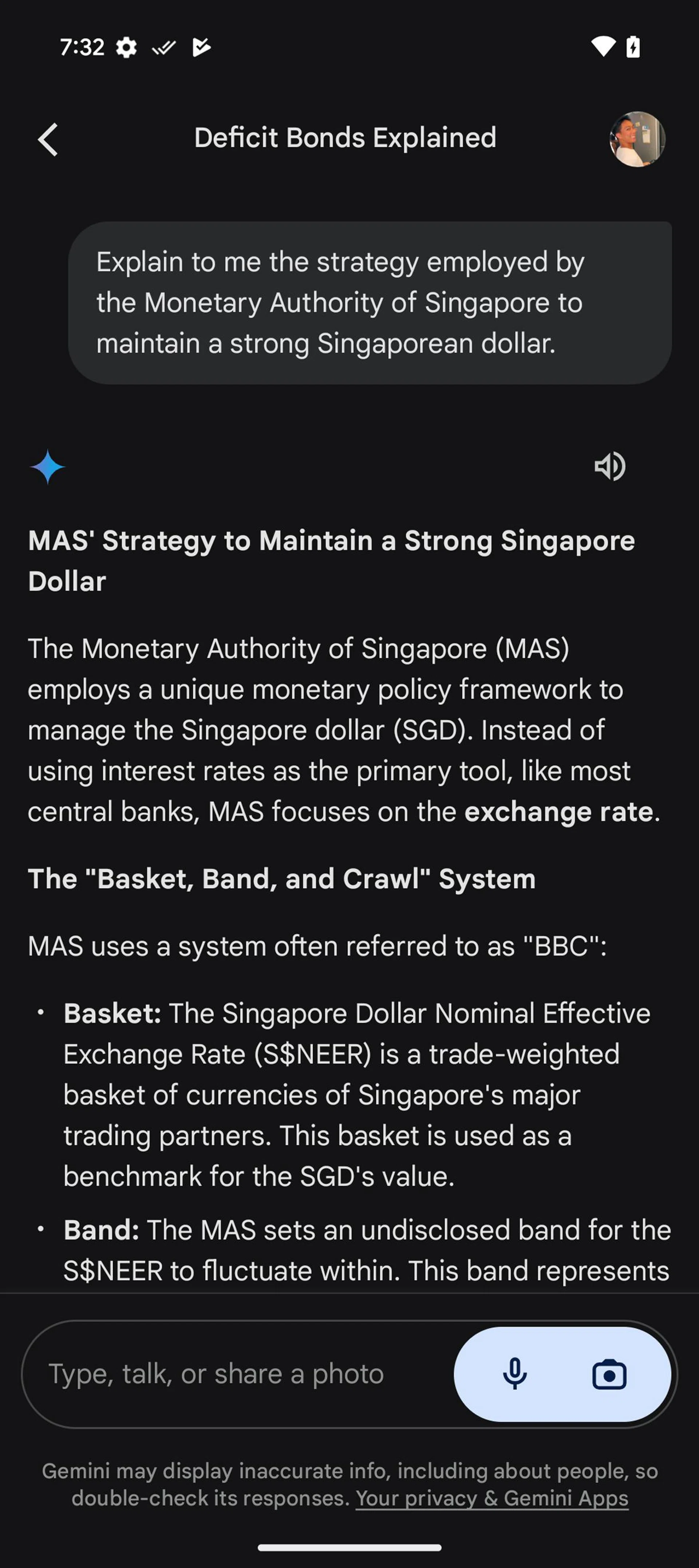Go back from Deficit Bonds Explained chat
Image resolution: width=699 pixels, height=1568 pixels.
click(48, 139)
